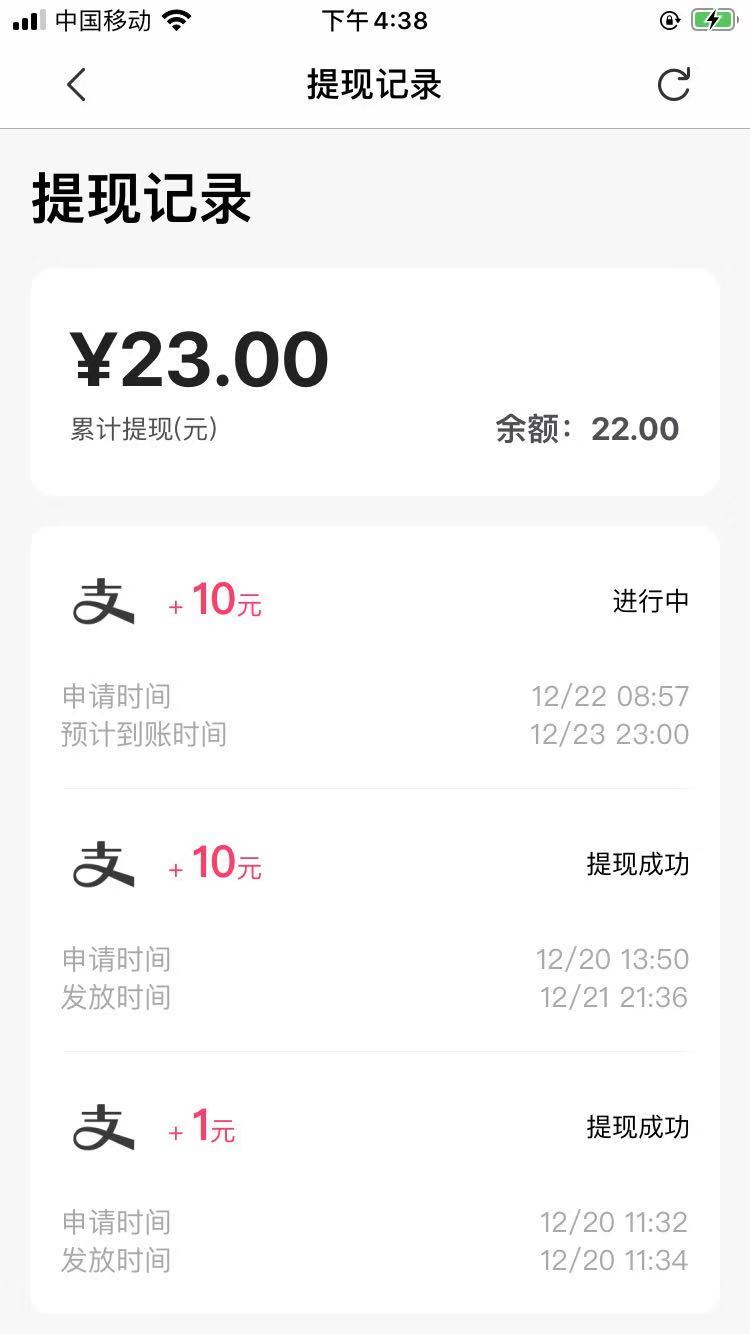Tap the time 下午4:38 in status bar
750x1334 pixels.
coord(375,18)
